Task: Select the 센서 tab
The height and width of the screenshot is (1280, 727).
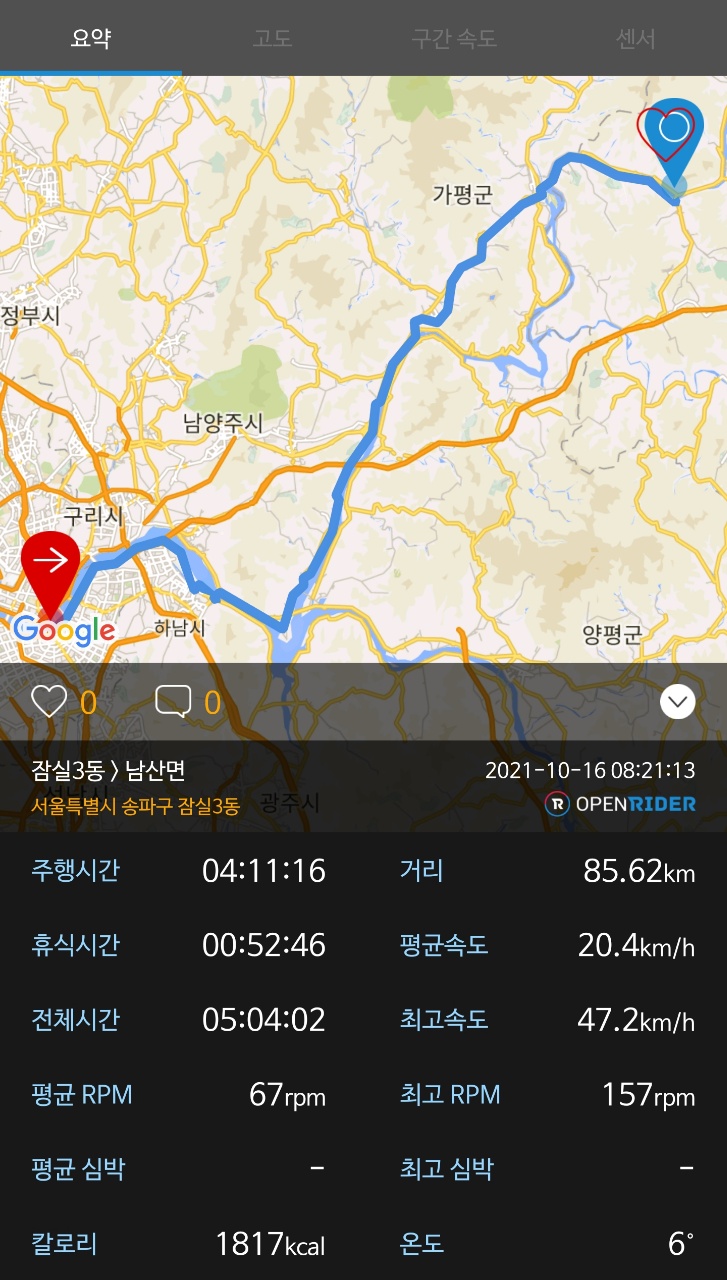Action: coord(636,39)
